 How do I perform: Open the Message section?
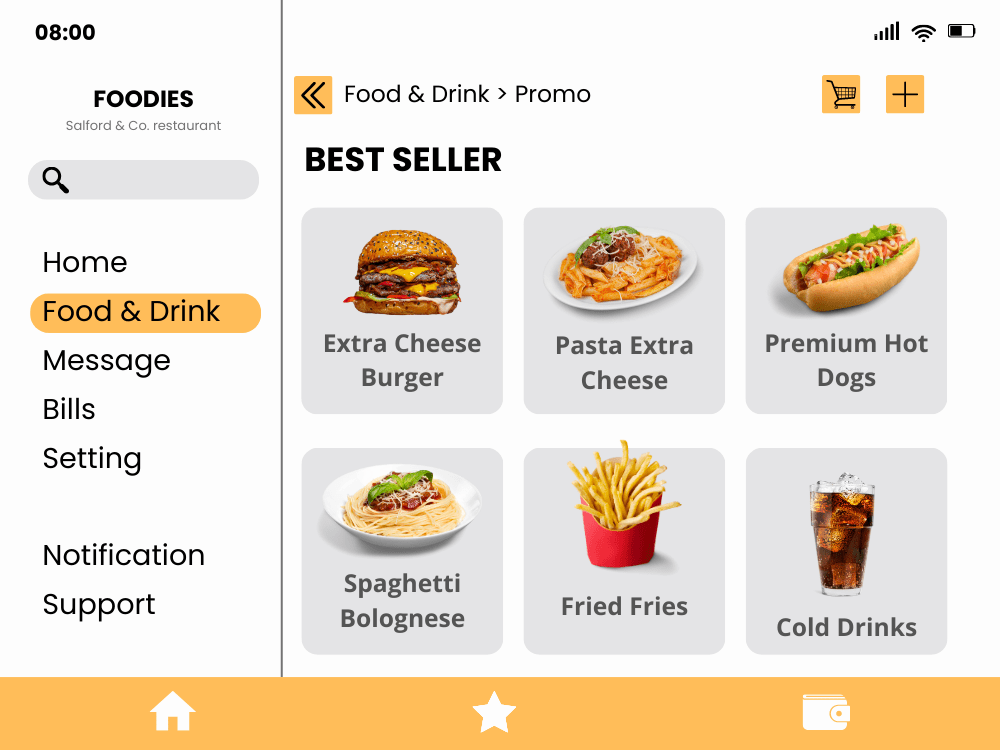(106, 360)
